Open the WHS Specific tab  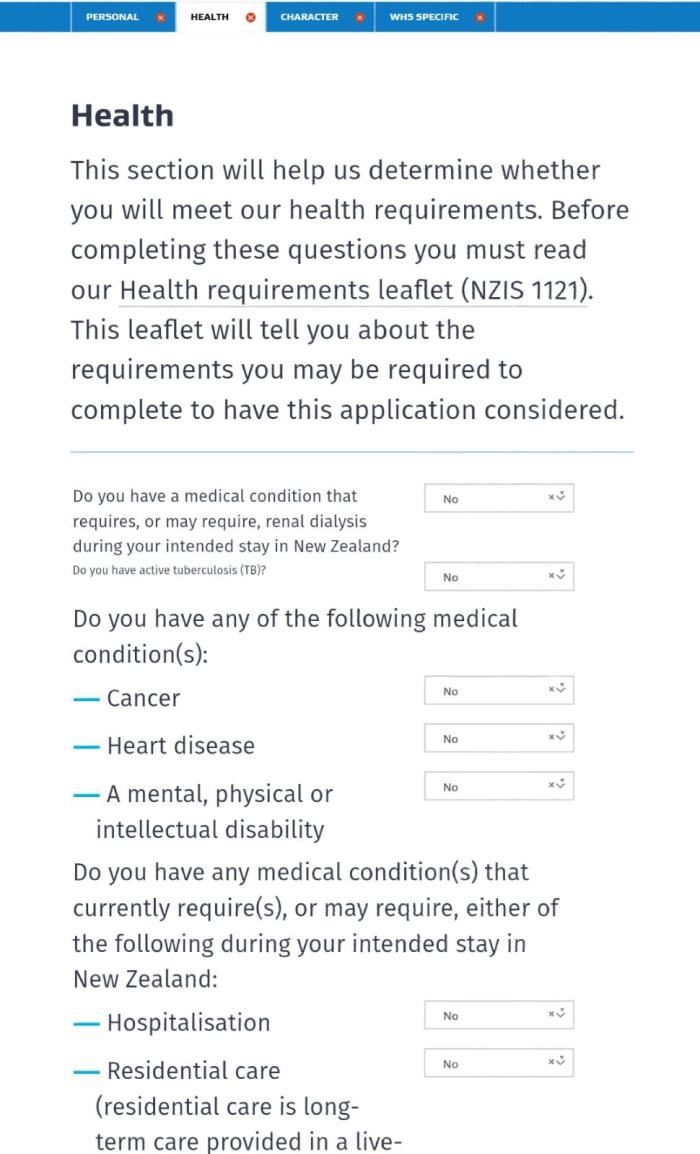point(424,17)
